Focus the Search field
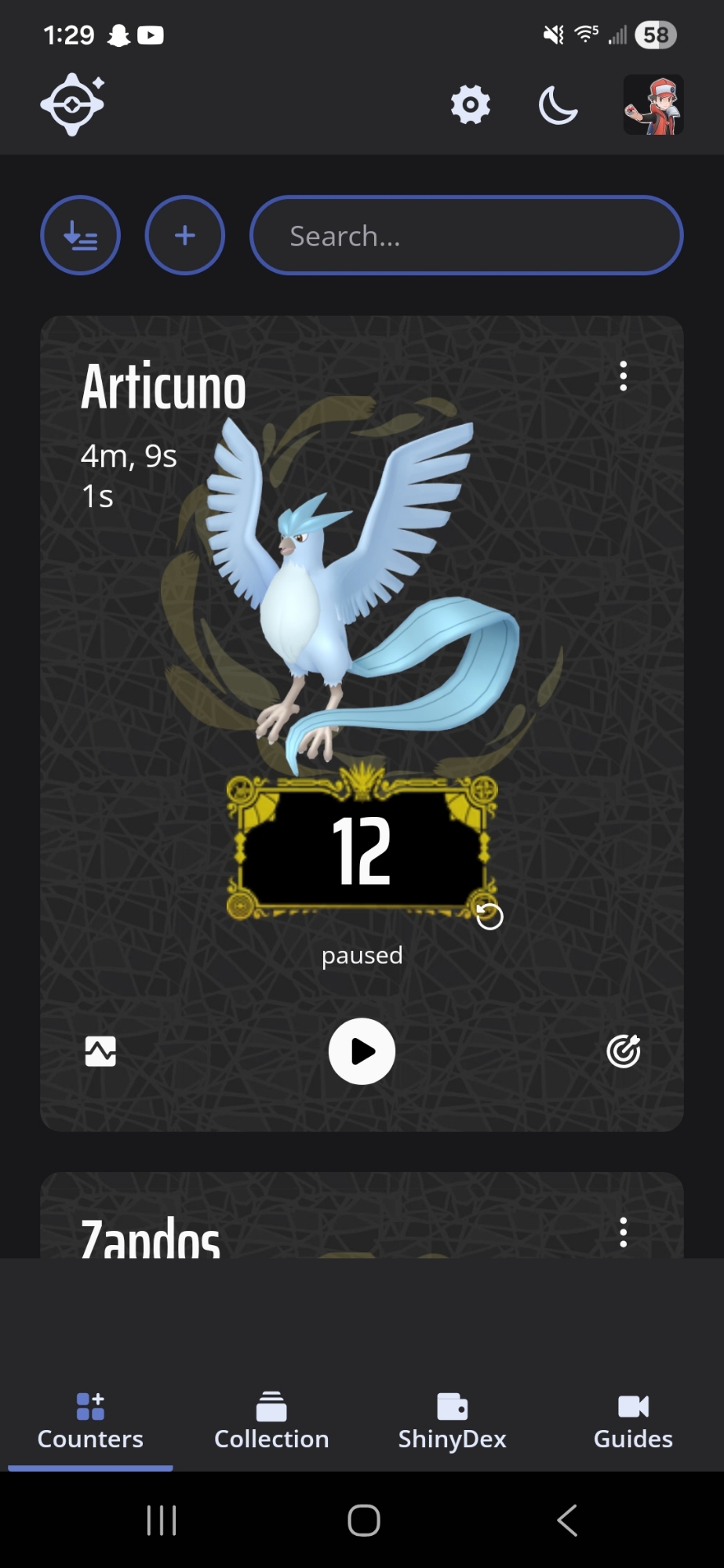724x1568 pixels. (x=467, y=235)
